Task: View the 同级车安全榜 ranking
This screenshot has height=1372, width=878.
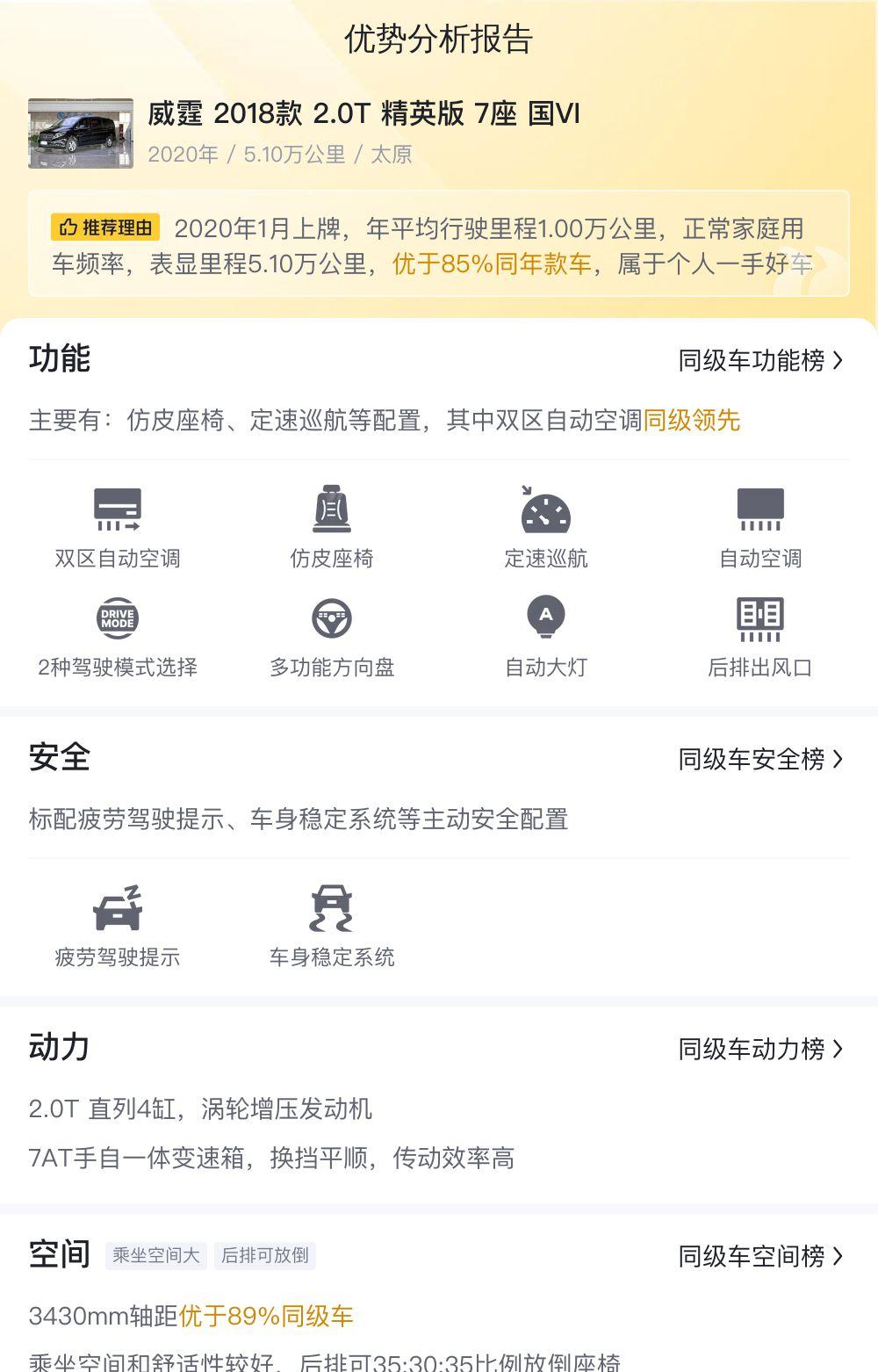Action: click(759, 759)
